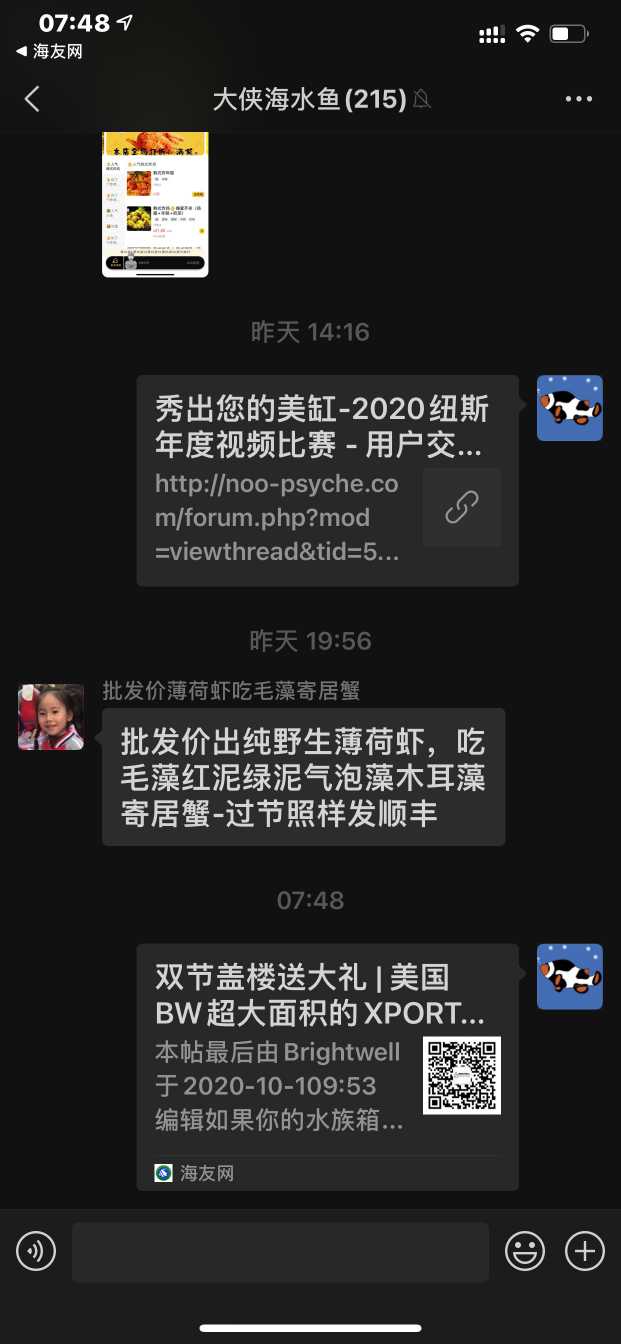
Task: Go back from the group chat
Action: point(32,99)
